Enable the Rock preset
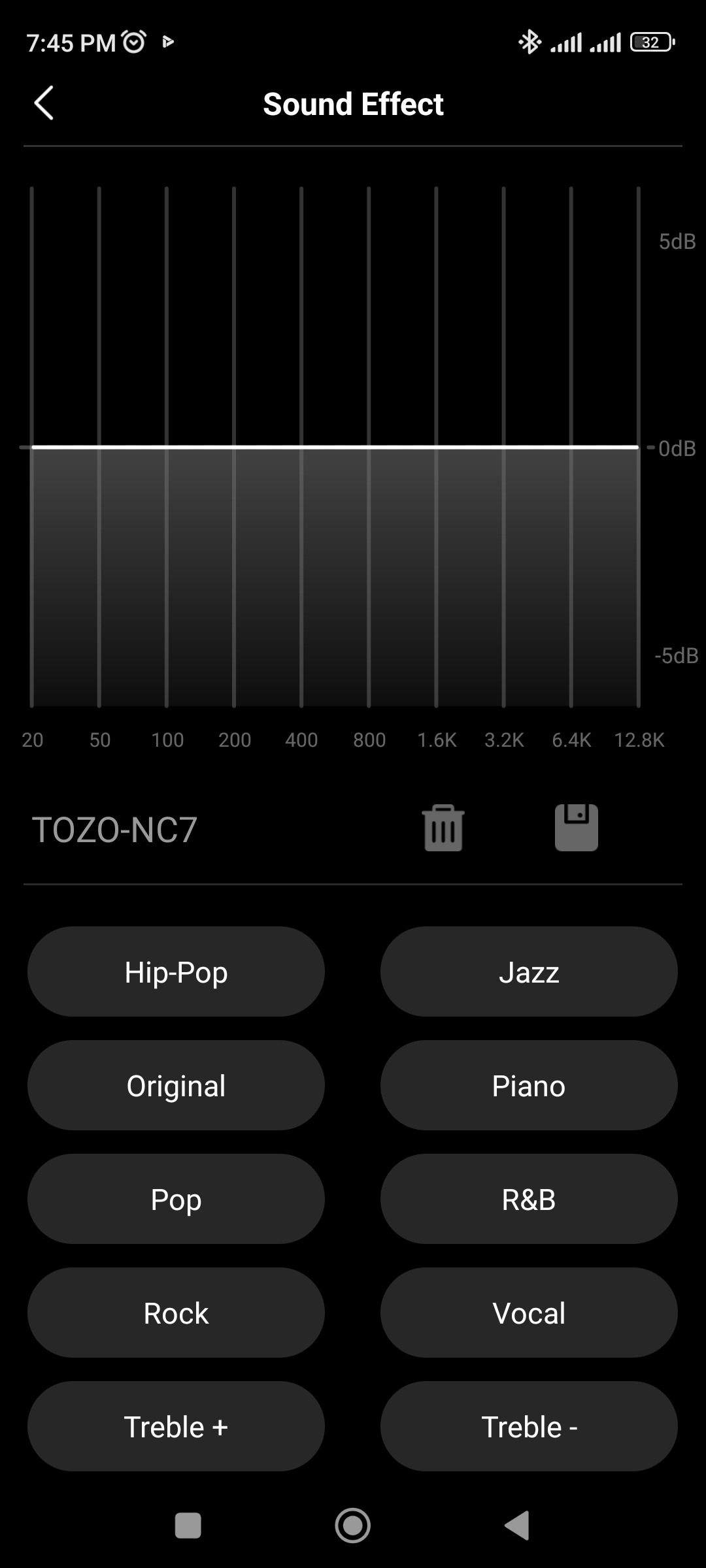Screen dimensions: 706x1568 click(x=176, y=1313)
